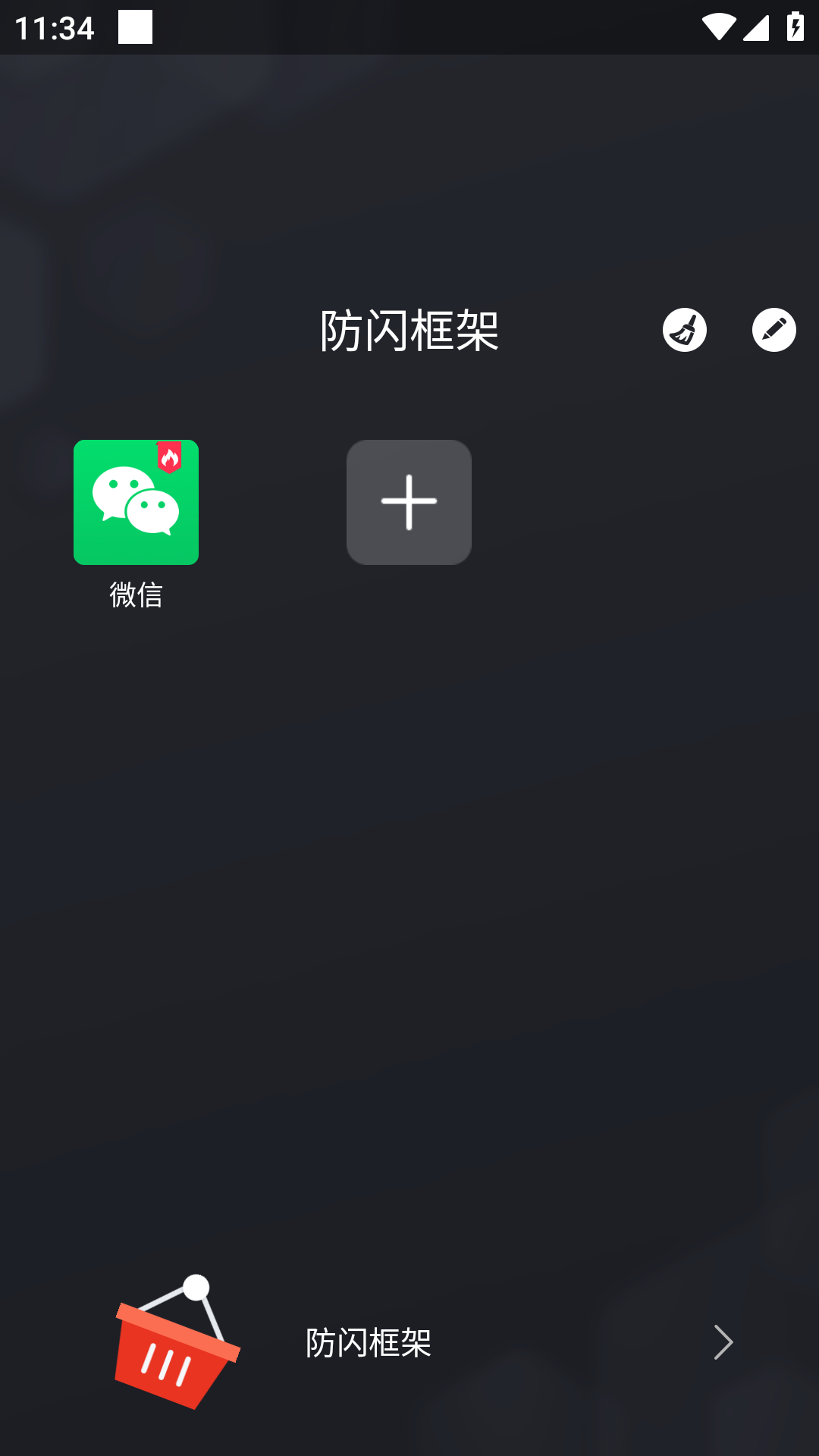819x1456 pixels.
Task: Select the pencil edit icon
Action: click(773, 329)
